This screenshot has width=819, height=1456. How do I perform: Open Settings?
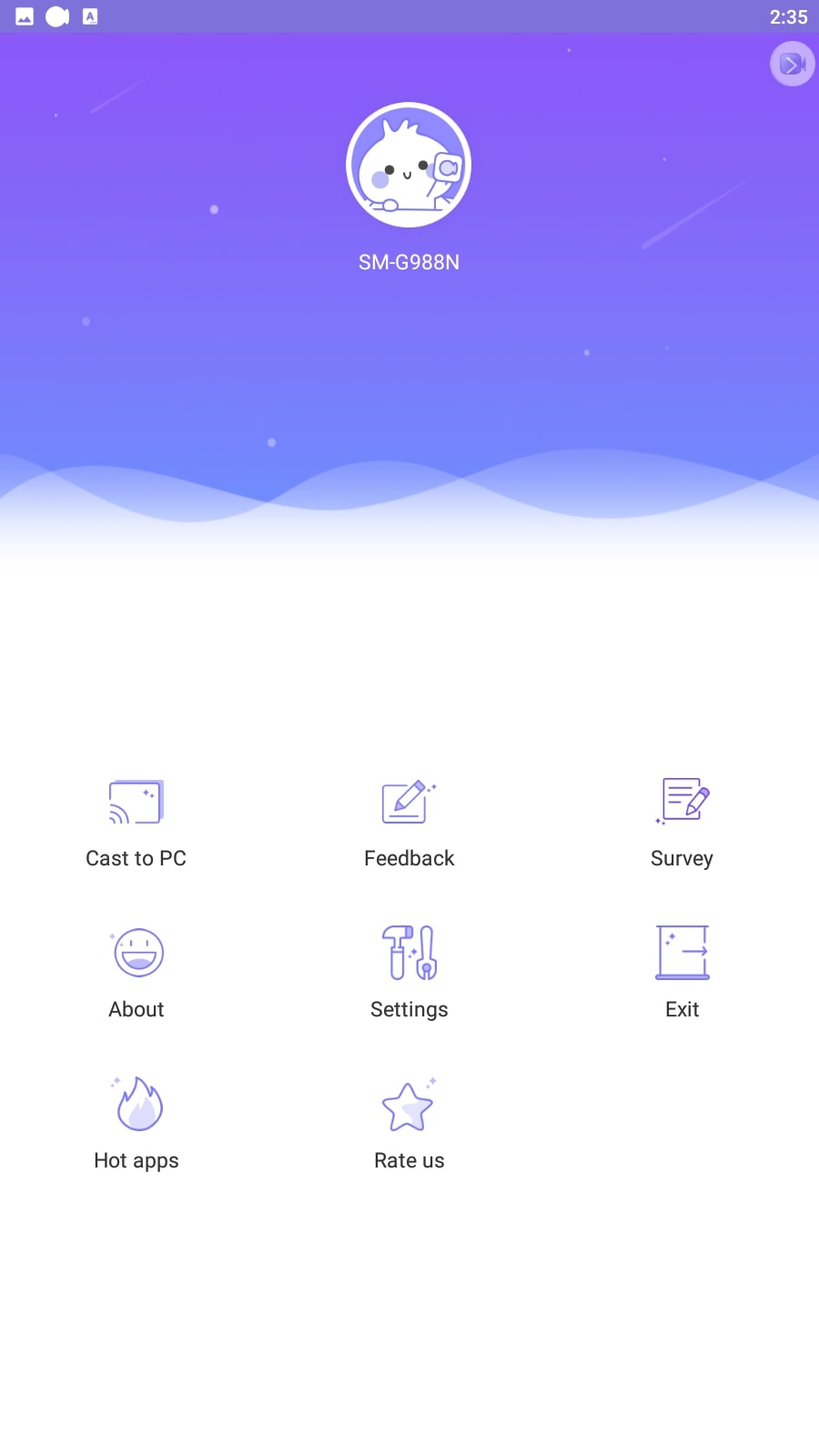[409, 974]
